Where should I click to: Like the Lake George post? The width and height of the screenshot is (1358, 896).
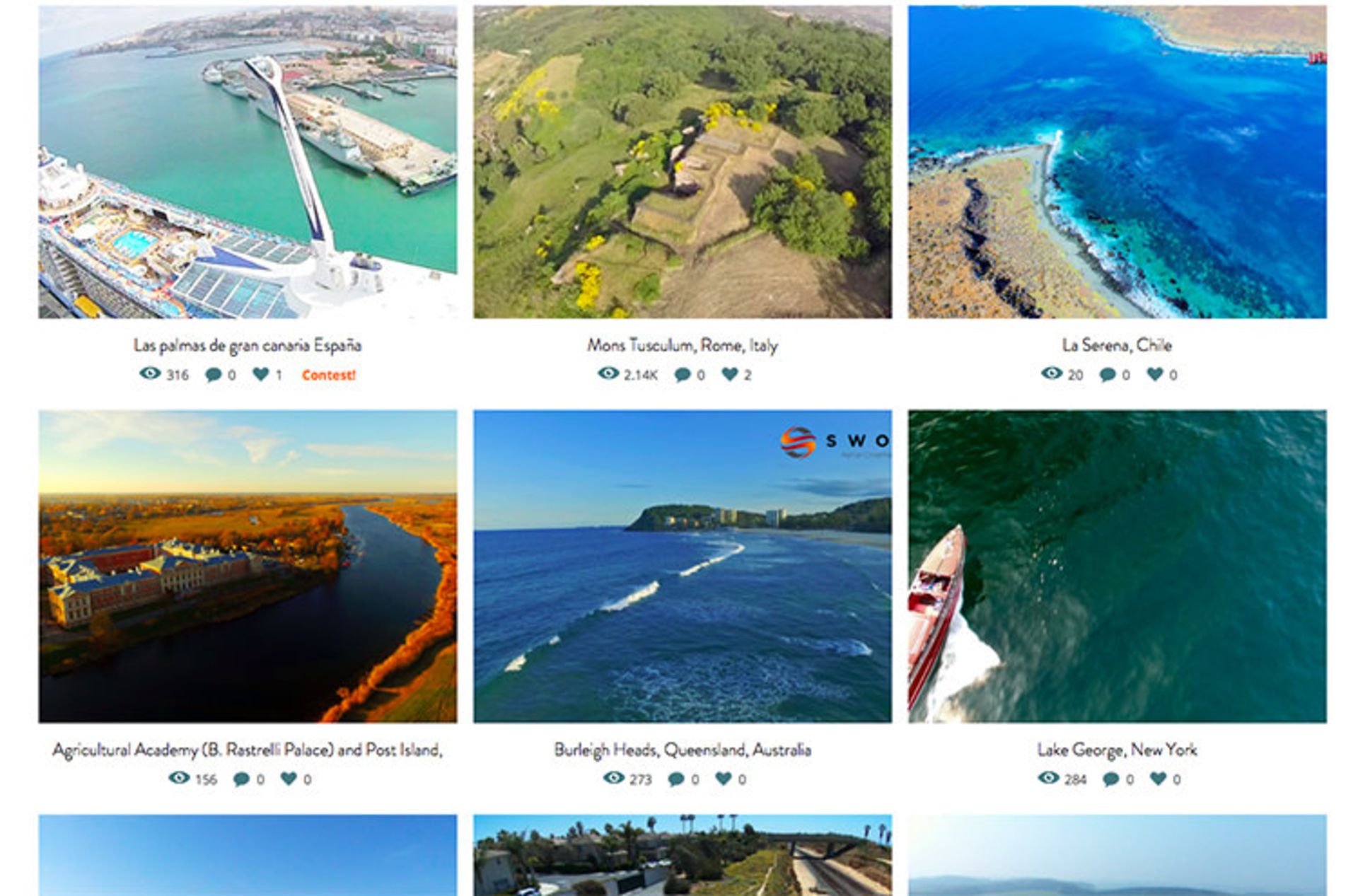coord(1158,779)
